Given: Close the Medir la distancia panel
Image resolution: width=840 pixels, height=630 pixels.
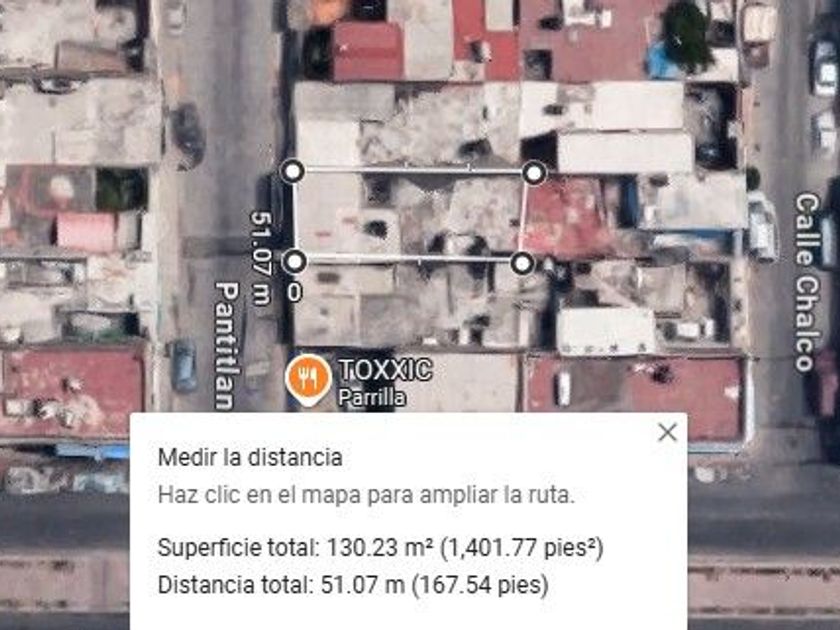Looking at the screenshot, I should (667, 432).
